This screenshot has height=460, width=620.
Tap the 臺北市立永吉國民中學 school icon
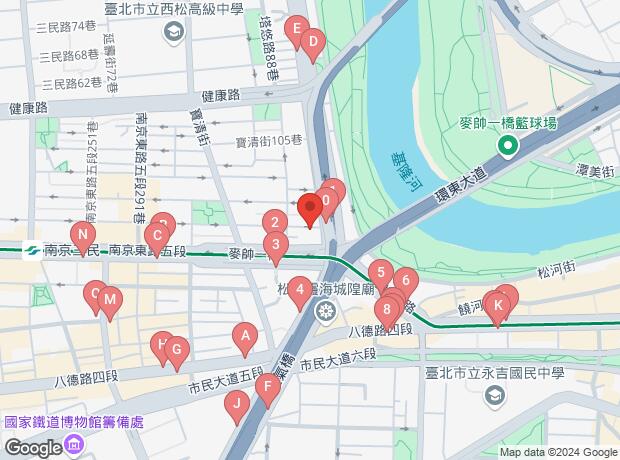coord(495,397)
